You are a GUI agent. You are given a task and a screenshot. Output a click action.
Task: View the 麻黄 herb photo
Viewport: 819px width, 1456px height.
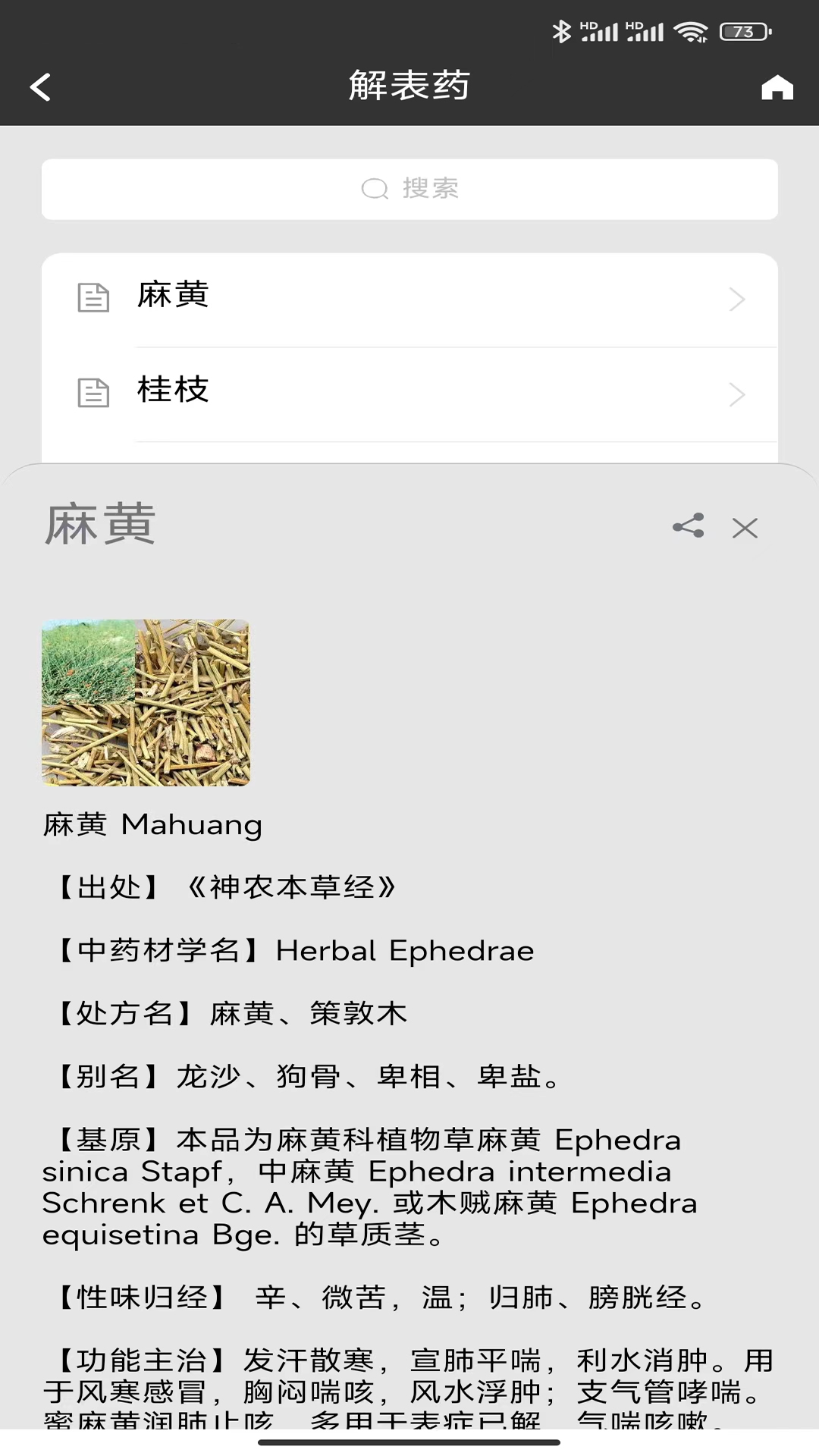point(146,702)
